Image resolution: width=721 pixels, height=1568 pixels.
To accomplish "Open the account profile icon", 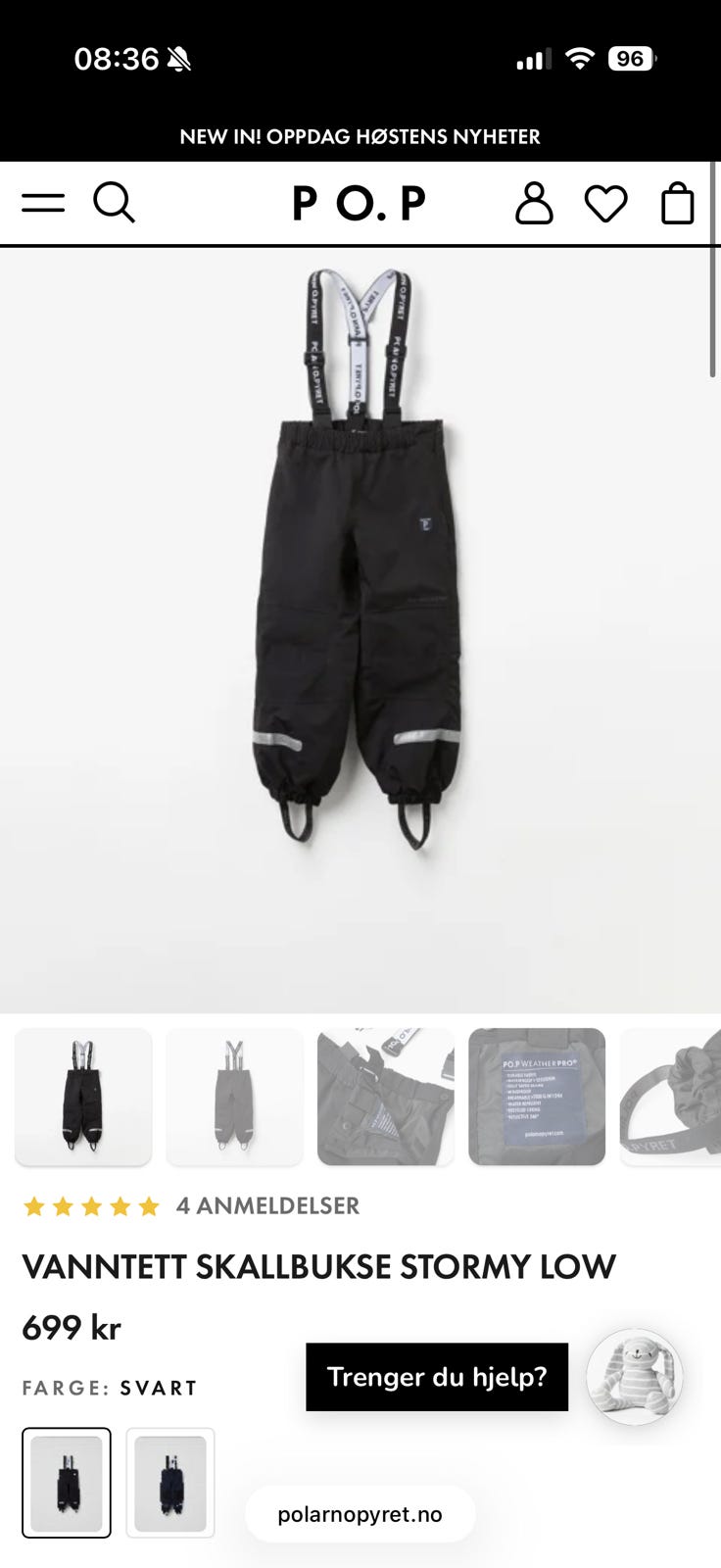I will tap(534, 203).
